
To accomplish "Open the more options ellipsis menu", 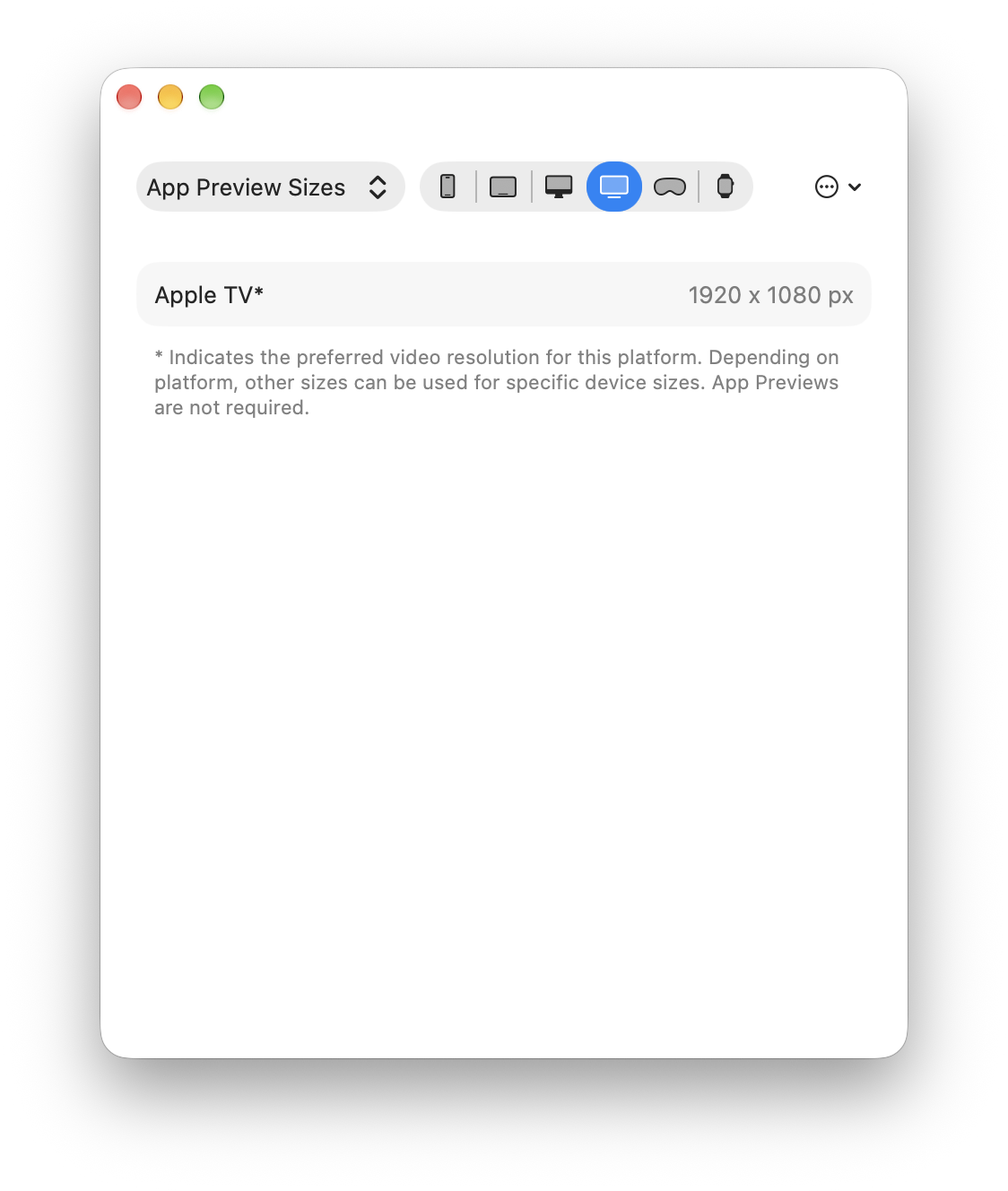I will (x=838, y=187).
